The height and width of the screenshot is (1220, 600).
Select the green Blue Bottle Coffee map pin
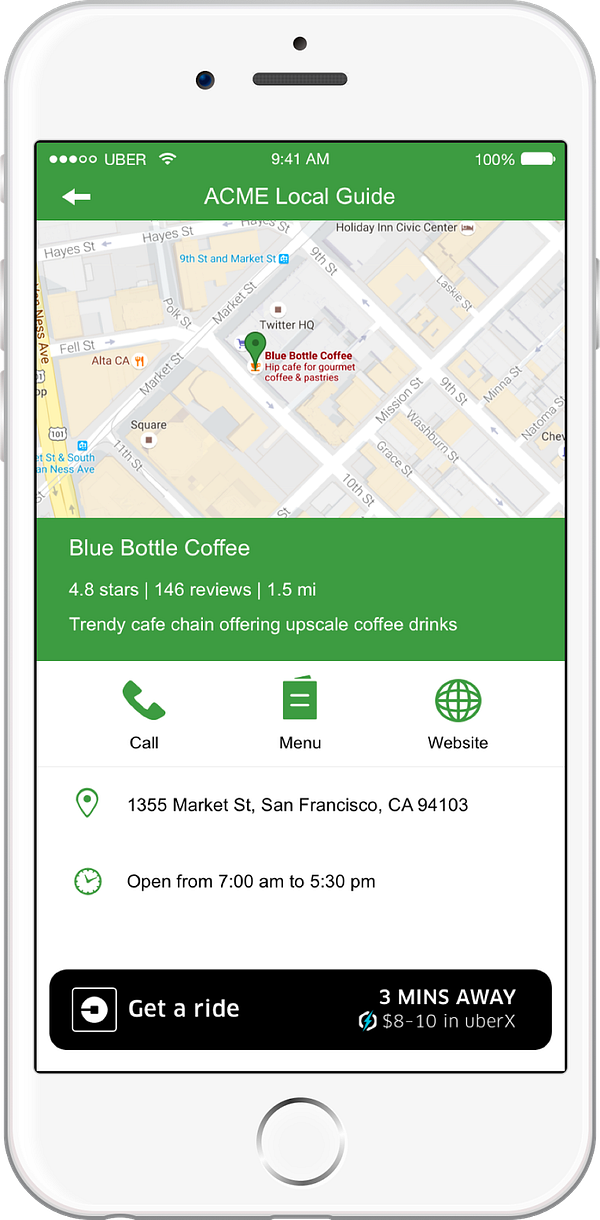coord(256,349)
